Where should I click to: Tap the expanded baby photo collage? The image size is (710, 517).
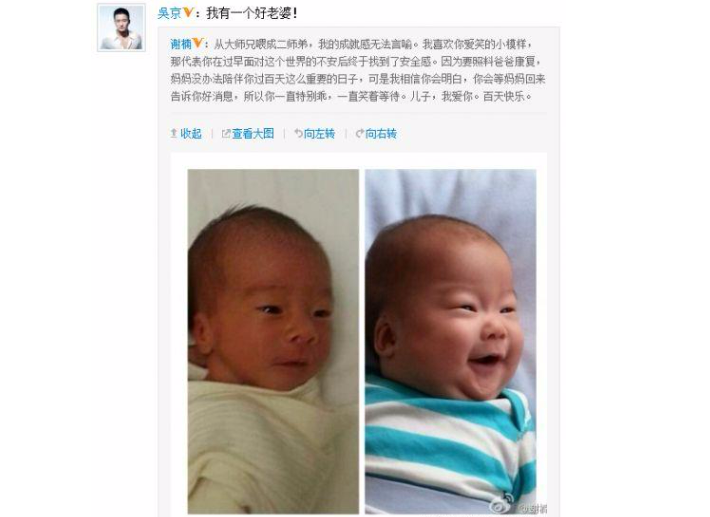361,340
